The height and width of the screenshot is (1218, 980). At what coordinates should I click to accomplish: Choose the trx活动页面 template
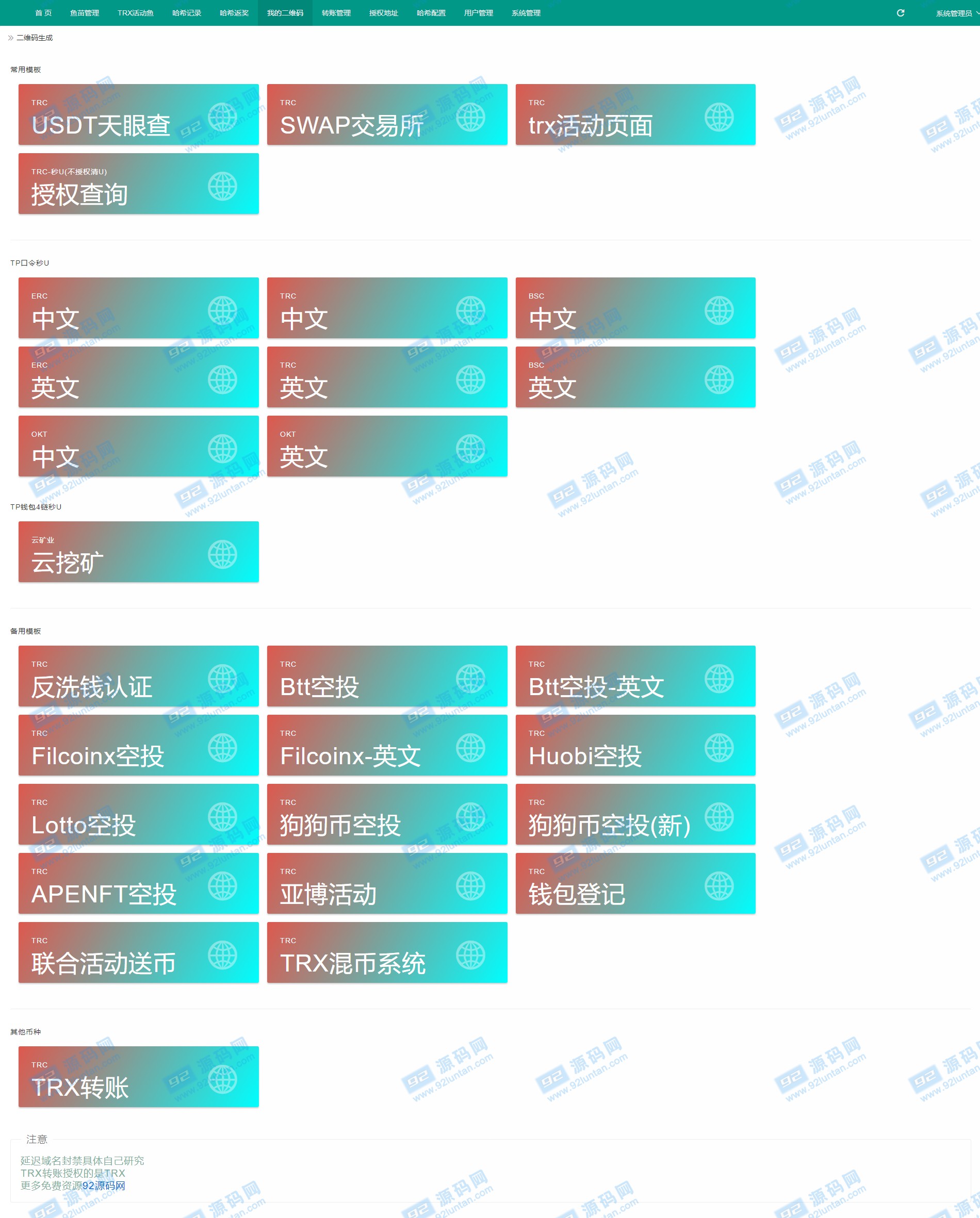coord(635,114)
